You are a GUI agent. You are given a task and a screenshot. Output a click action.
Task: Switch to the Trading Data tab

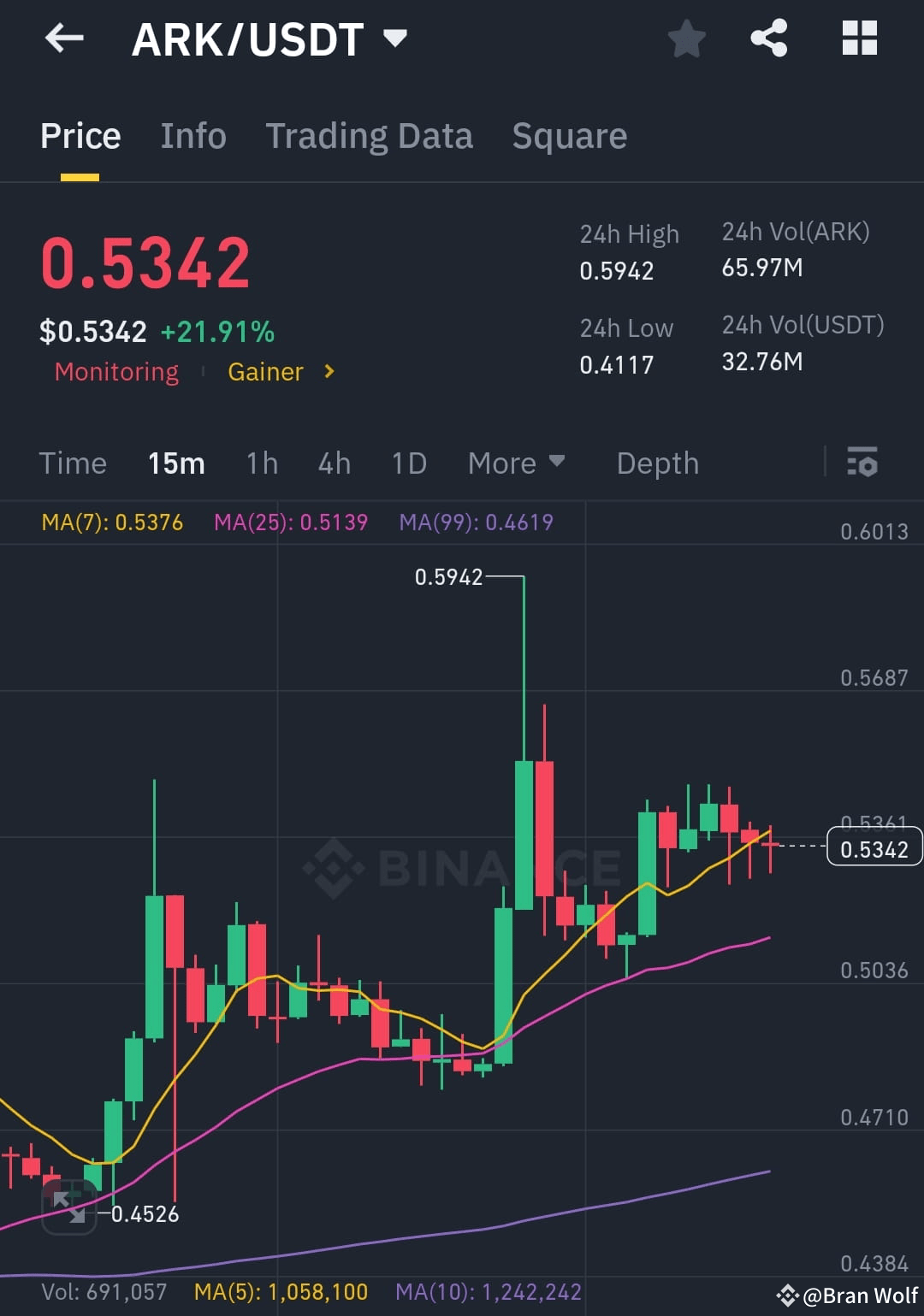370,135
